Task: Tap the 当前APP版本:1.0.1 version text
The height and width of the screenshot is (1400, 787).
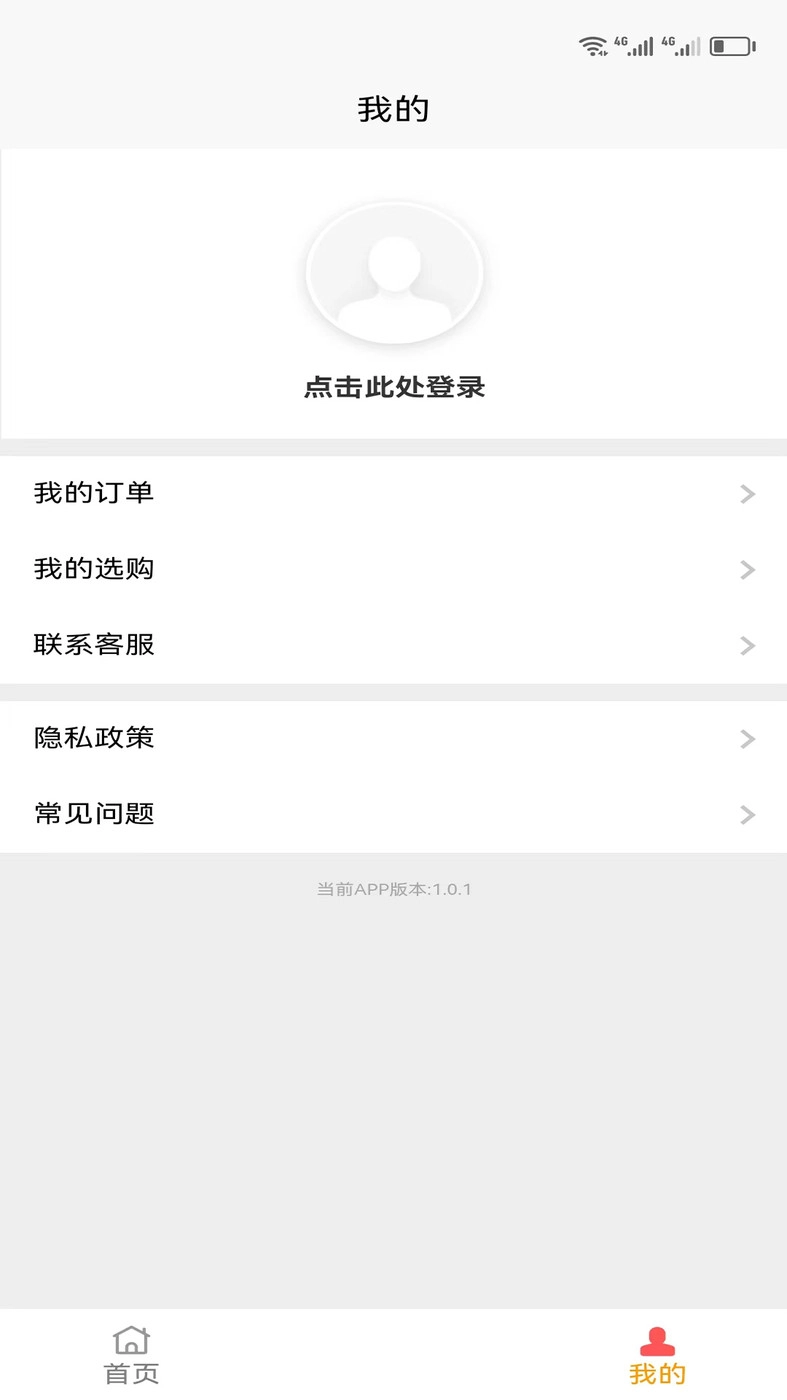Action: point(394,887)
